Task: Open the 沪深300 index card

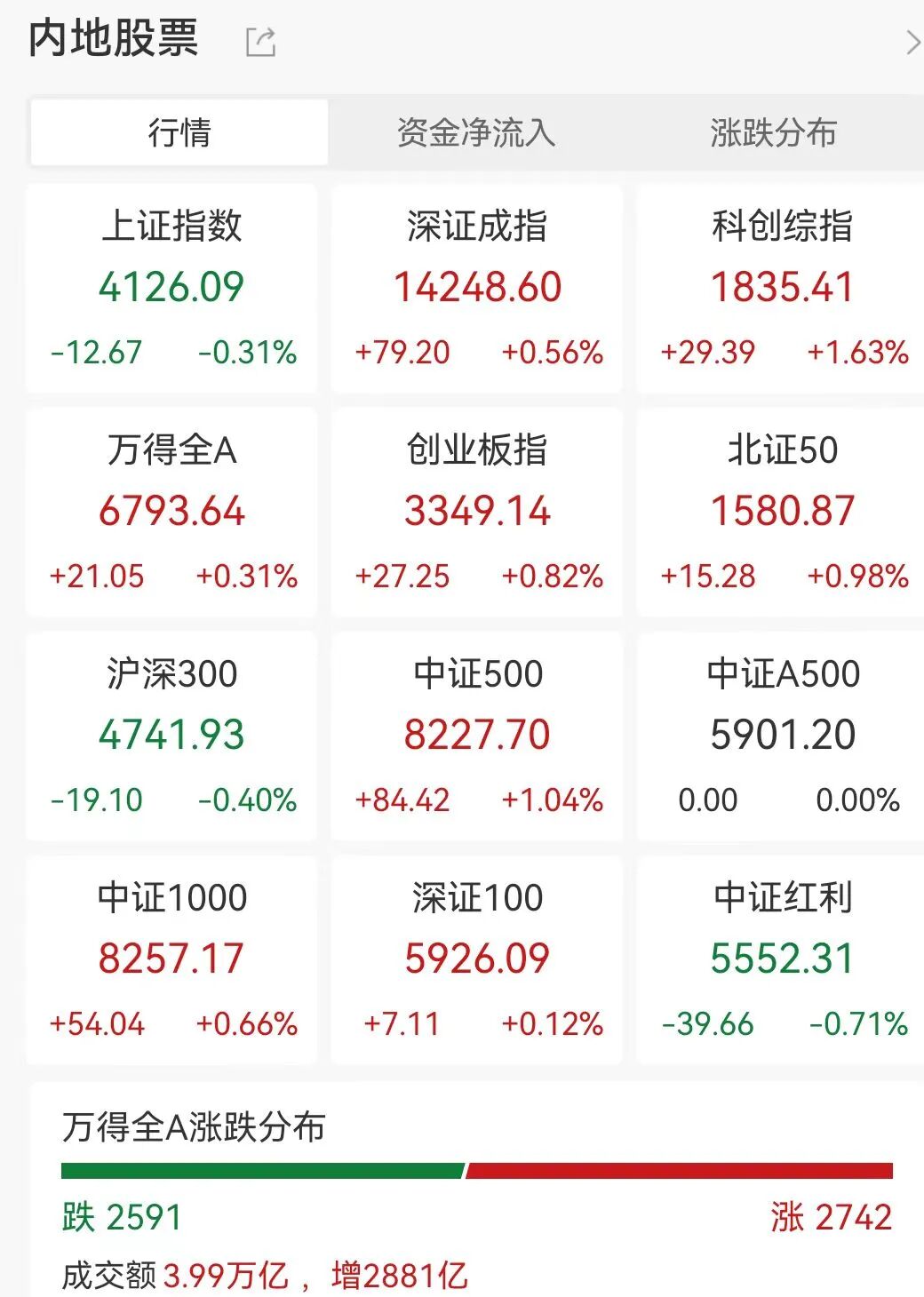Action: (x=171, y=735)
